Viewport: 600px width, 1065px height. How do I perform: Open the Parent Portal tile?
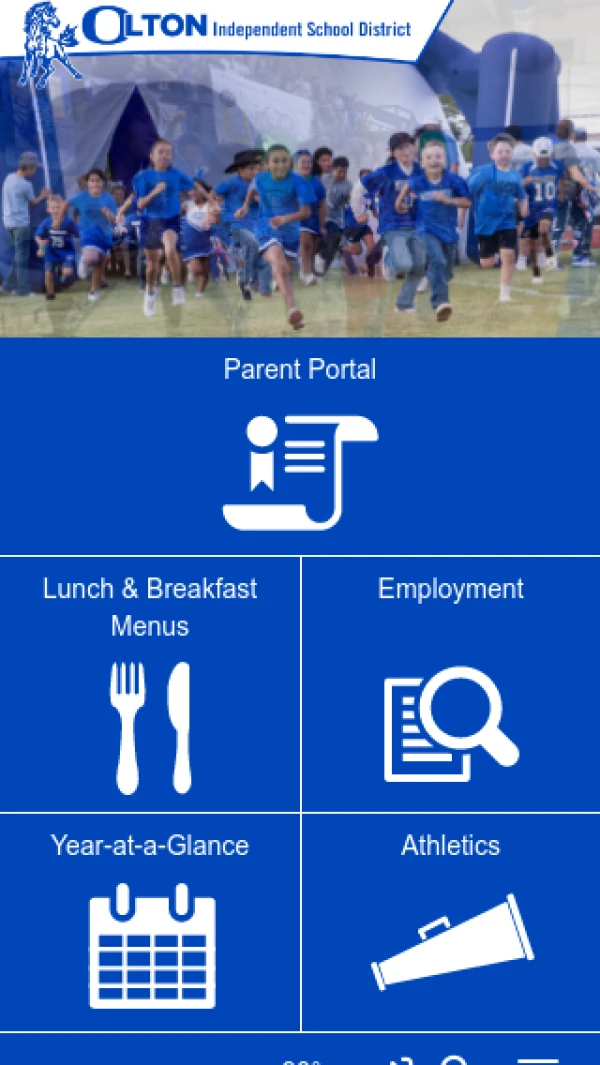pos(300,447)
